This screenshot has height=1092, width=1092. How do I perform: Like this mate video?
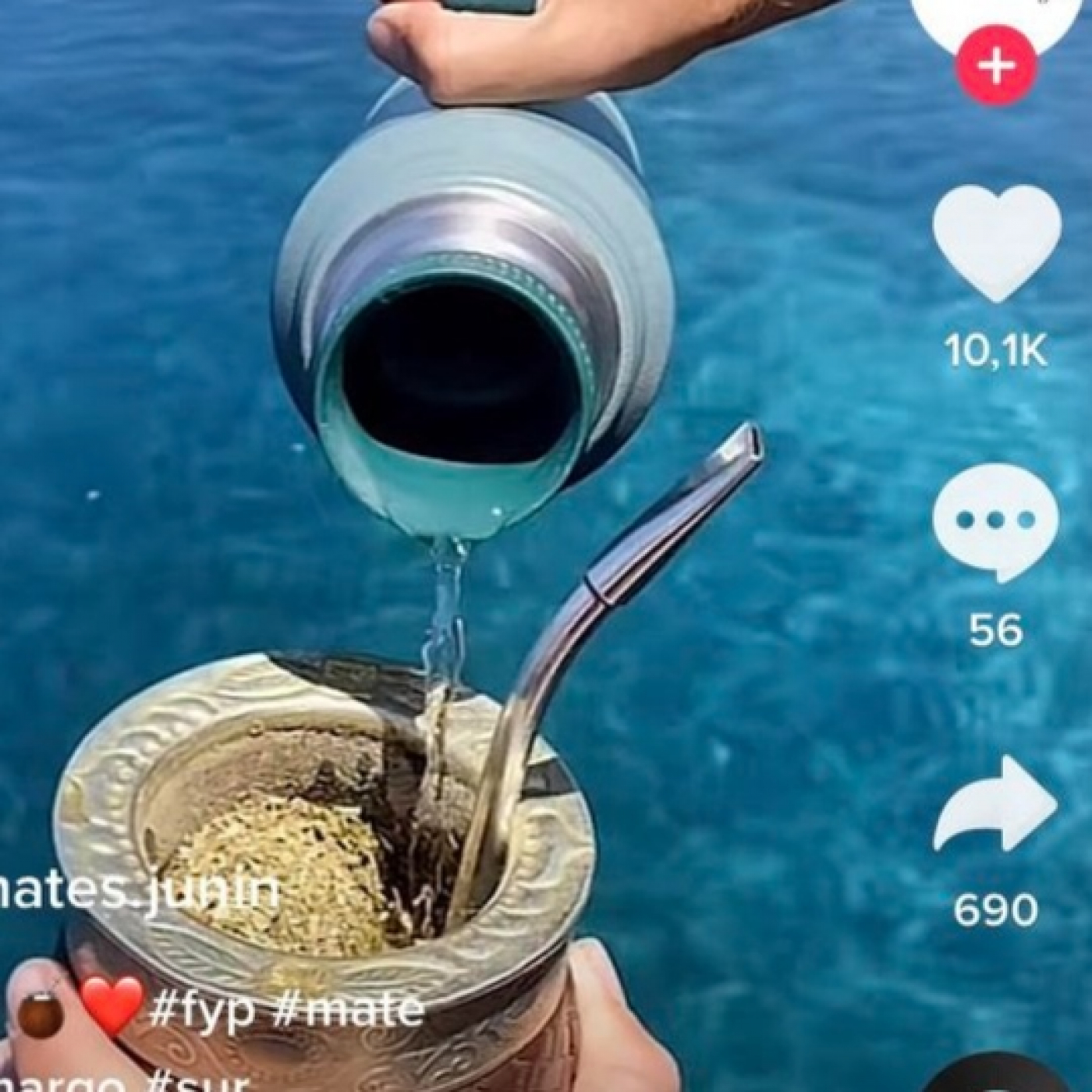point(996,243)
